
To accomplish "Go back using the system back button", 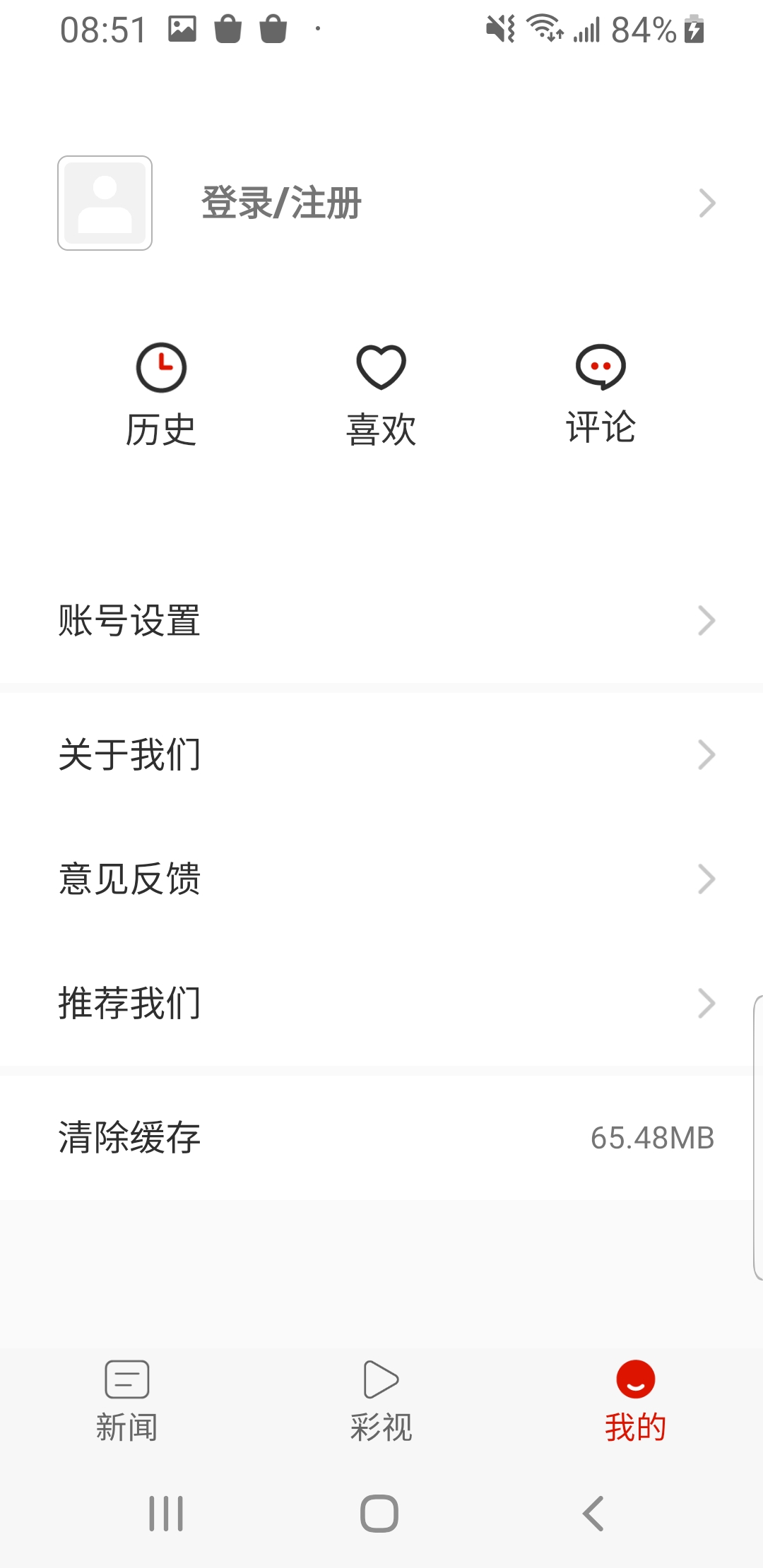I will [x=593, y=1514].
